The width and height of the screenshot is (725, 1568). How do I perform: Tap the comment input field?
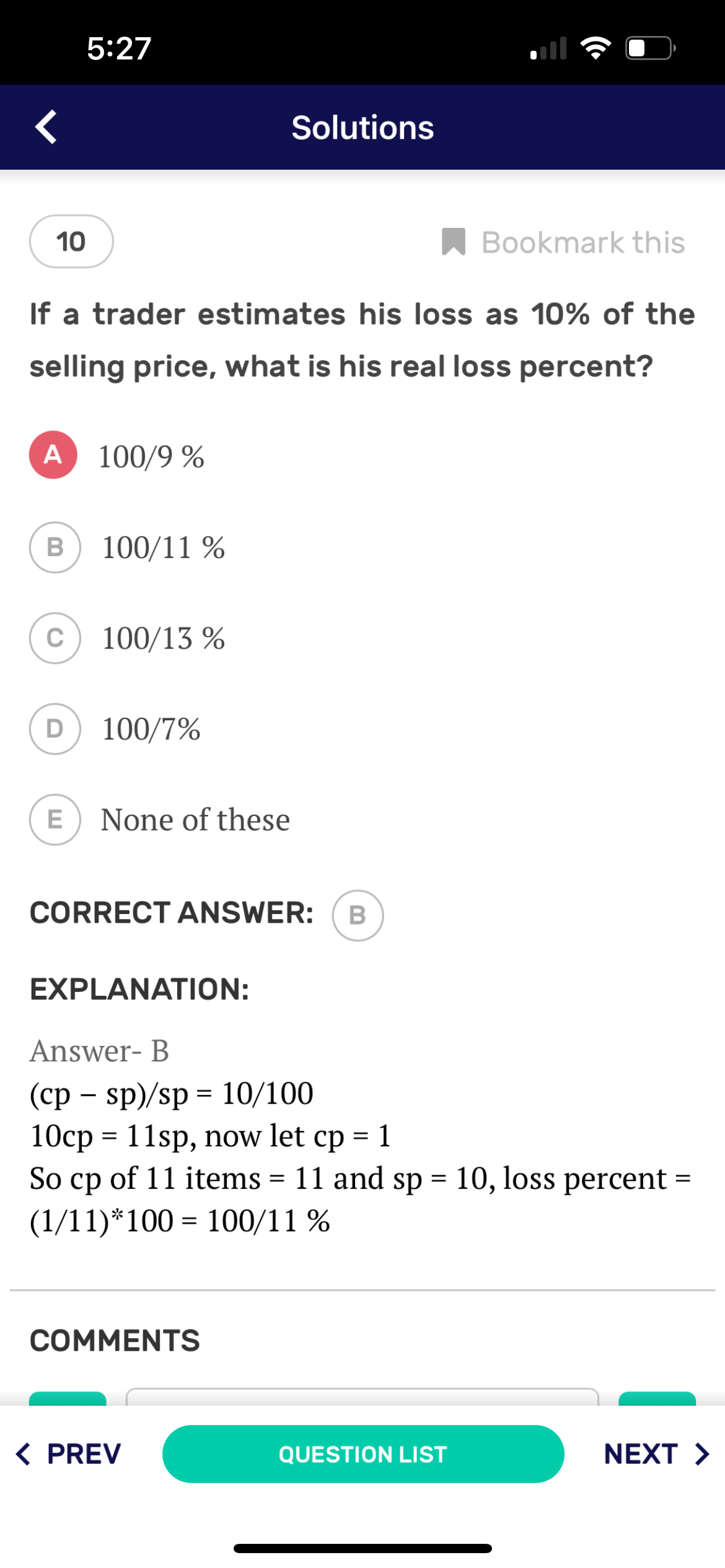pyautogui.click(x=362, y=1397)
